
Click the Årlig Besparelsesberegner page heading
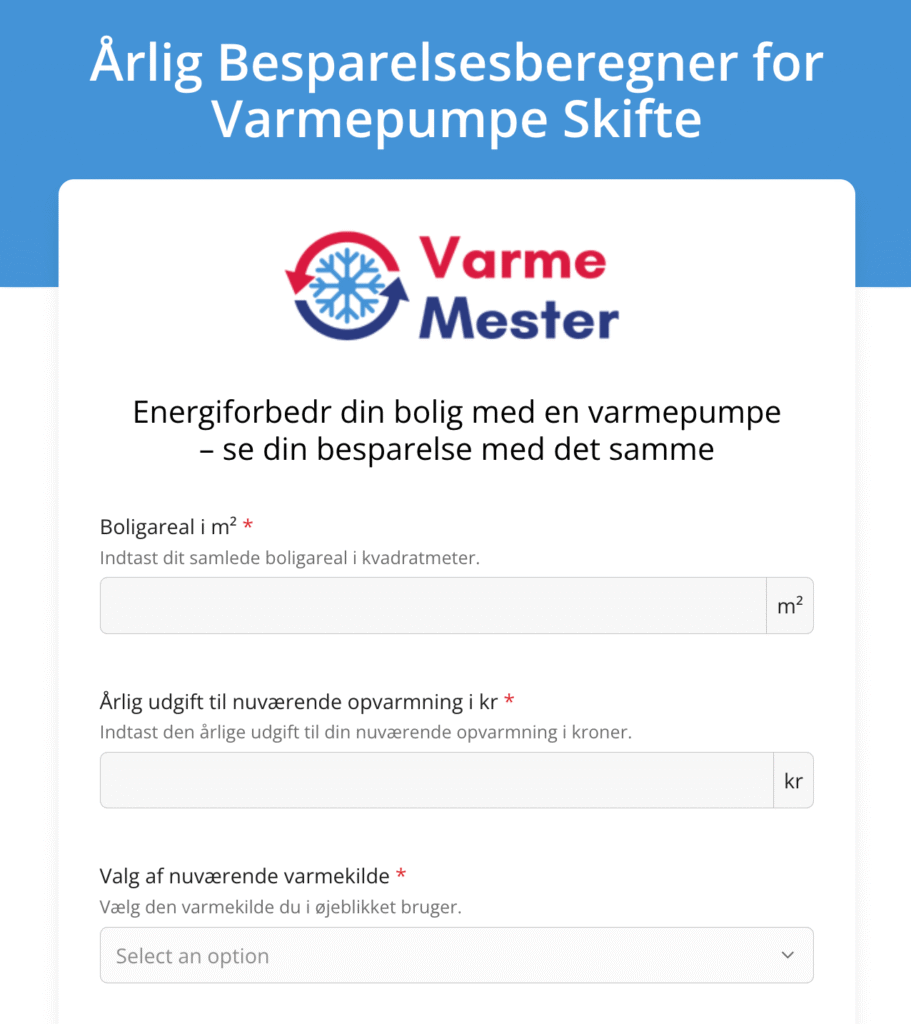pos(455,90)
